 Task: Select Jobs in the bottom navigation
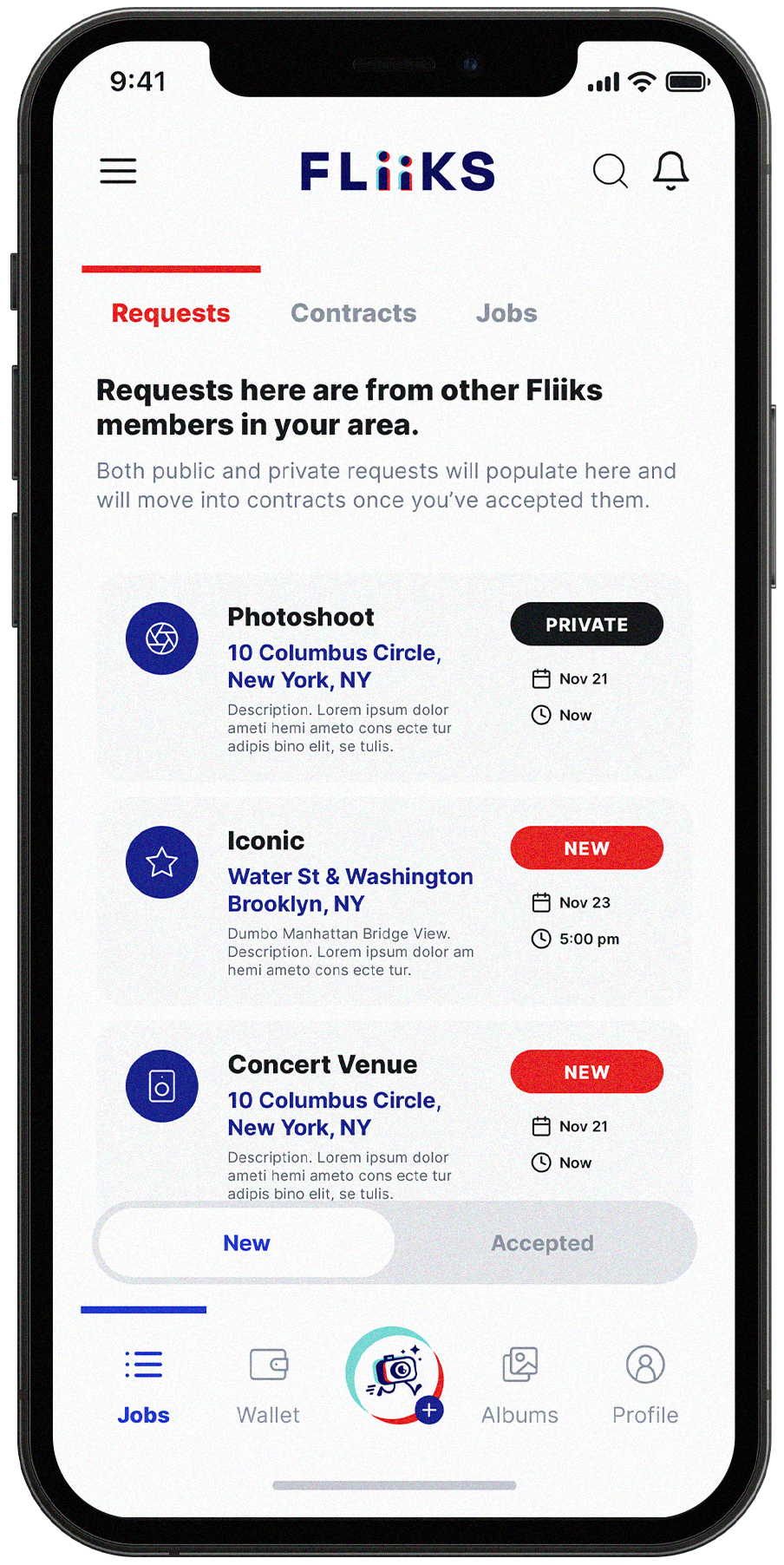coord(144,1384)
